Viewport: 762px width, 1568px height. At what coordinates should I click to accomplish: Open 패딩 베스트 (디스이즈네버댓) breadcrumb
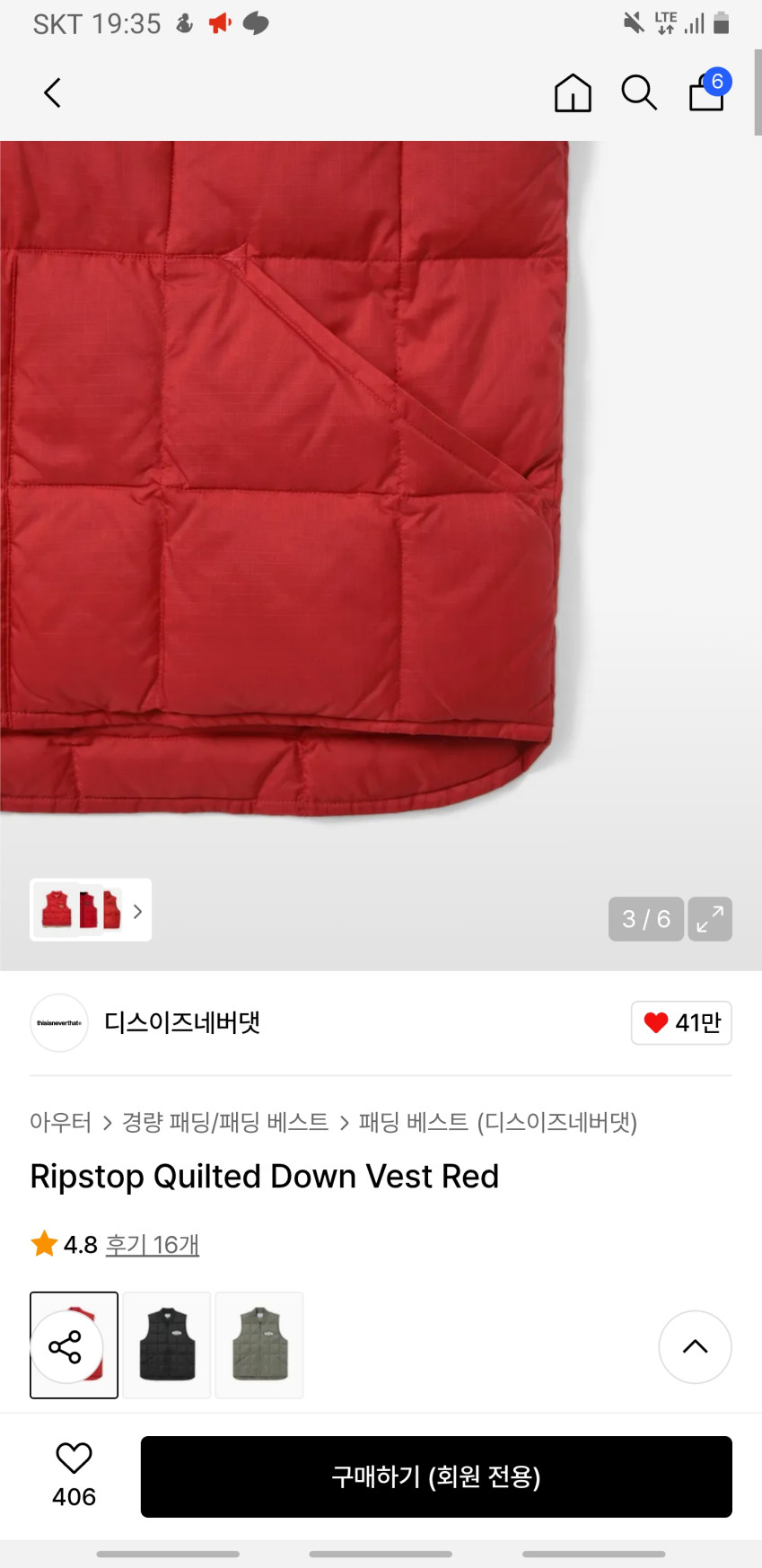(498, 1122)
